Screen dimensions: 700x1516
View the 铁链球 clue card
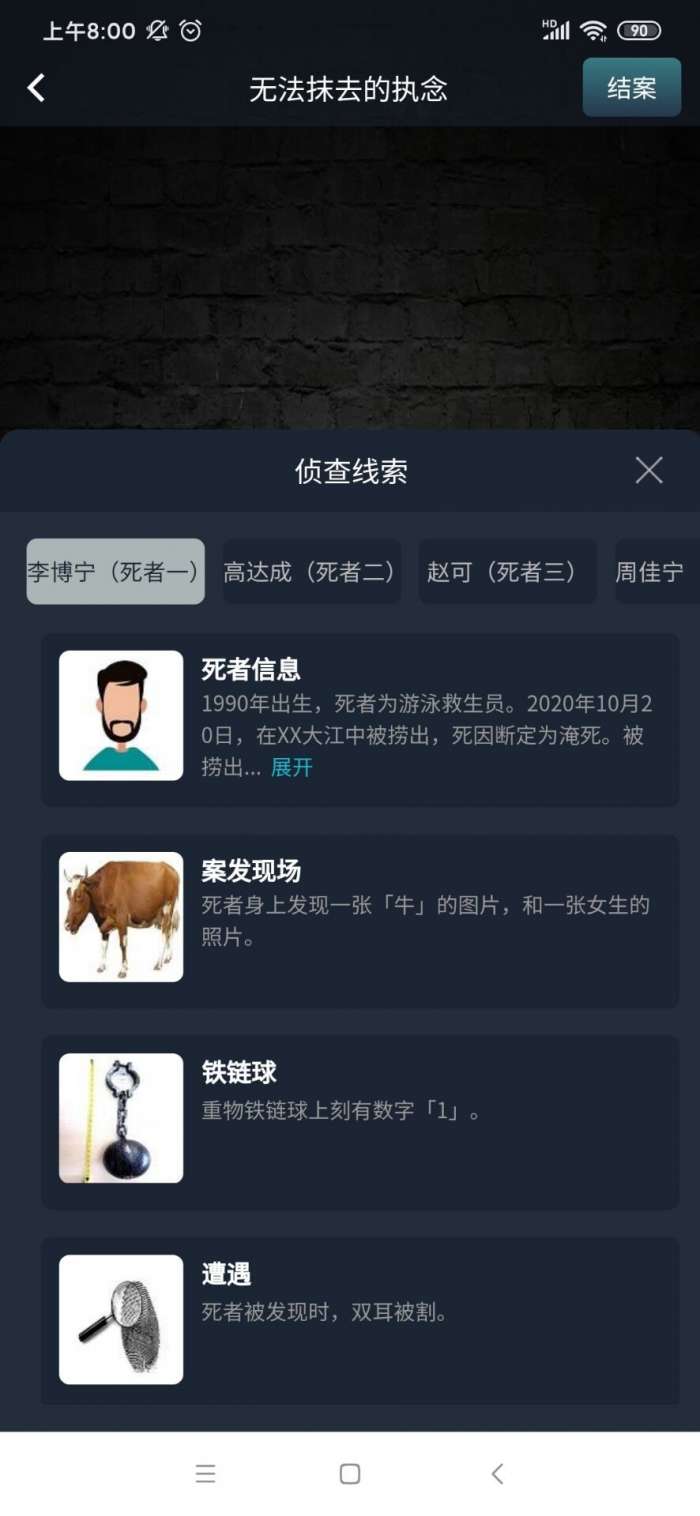(x=360, y=1121)
